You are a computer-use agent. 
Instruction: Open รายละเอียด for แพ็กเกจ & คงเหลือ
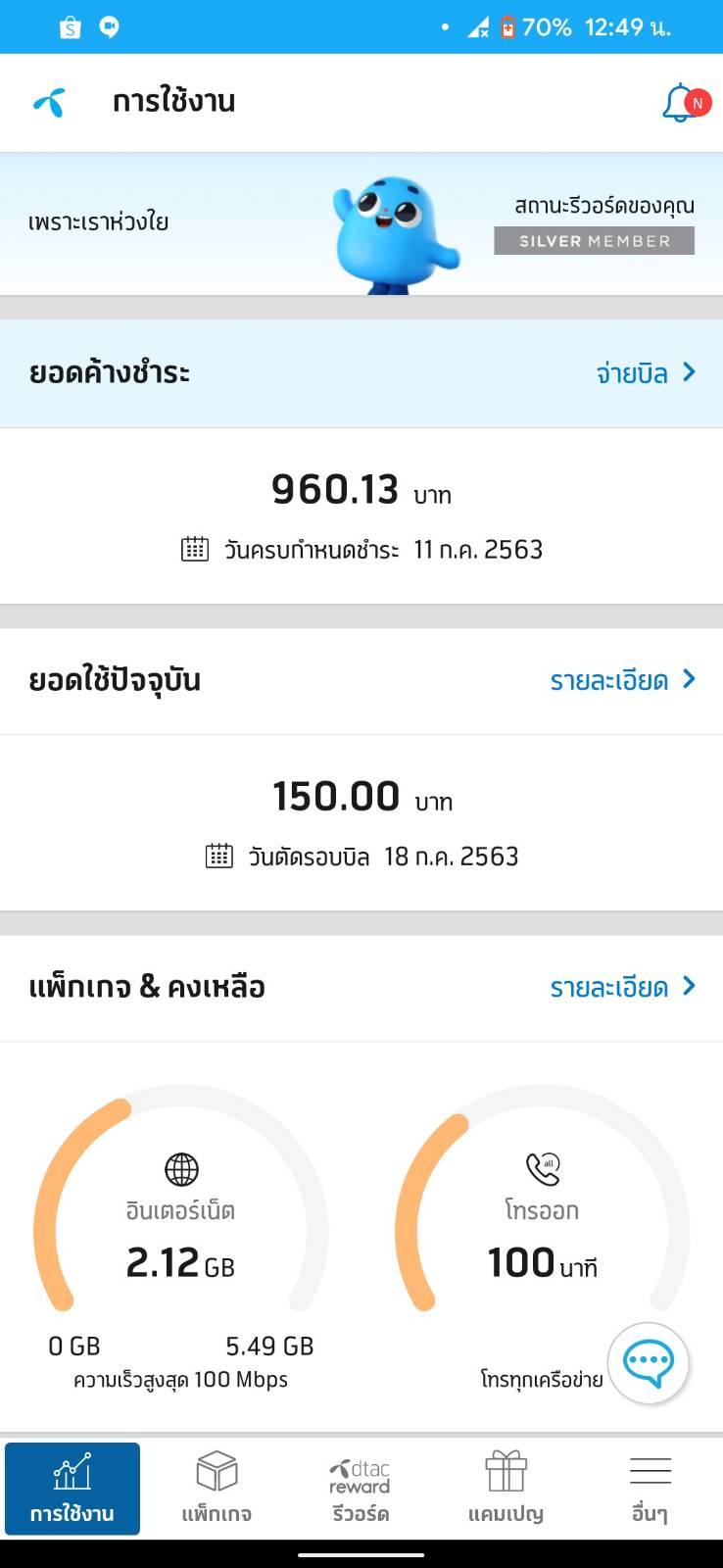622,987
